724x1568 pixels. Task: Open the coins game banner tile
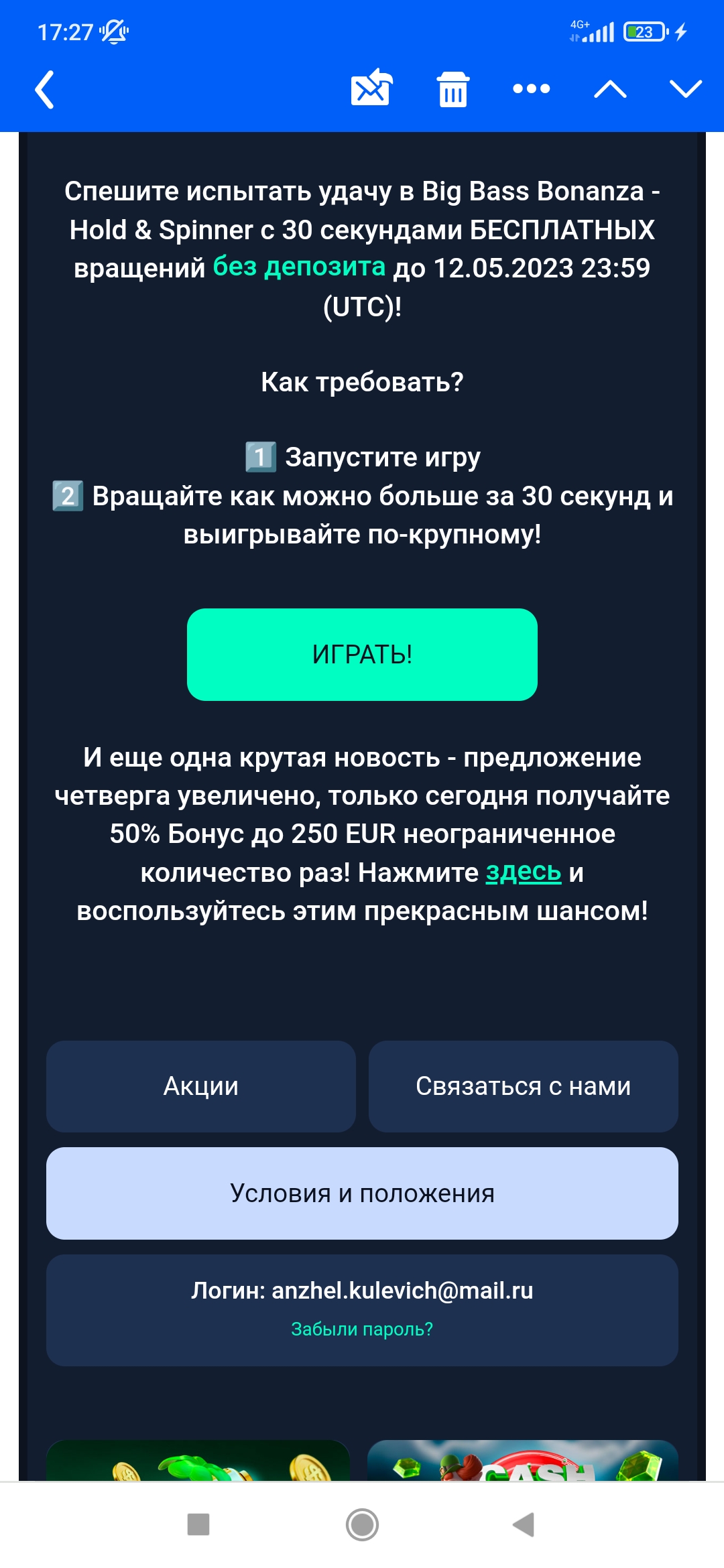click(198, 1461)
